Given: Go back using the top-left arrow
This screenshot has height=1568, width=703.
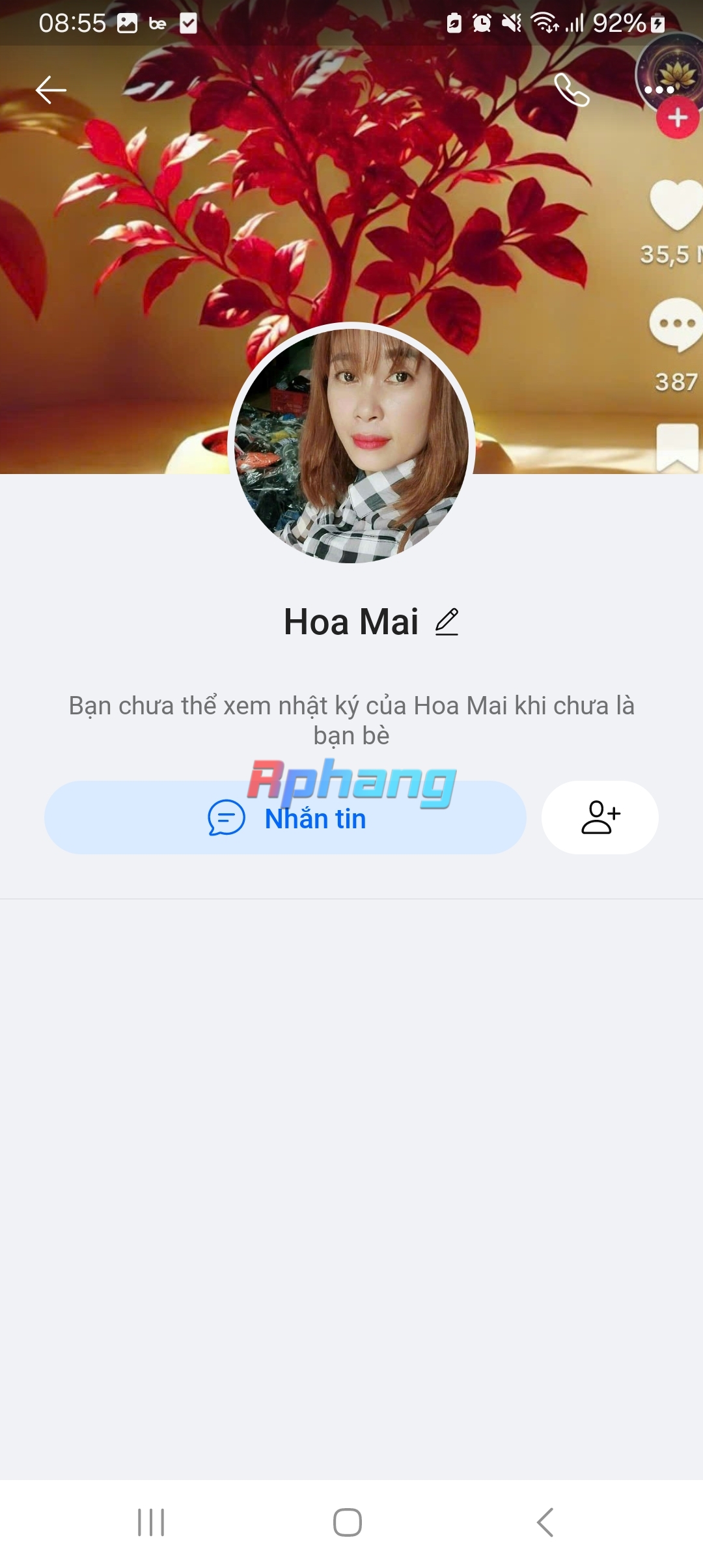Looking at the screenshot, I should click(x=51, y=90).
